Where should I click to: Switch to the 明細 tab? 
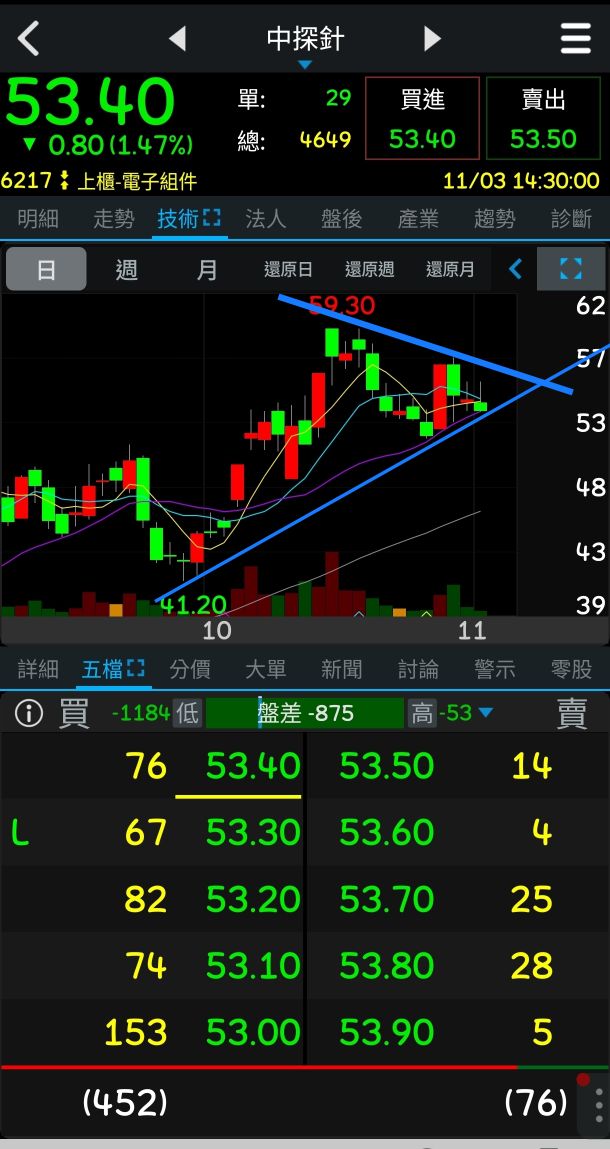[38, 218]
